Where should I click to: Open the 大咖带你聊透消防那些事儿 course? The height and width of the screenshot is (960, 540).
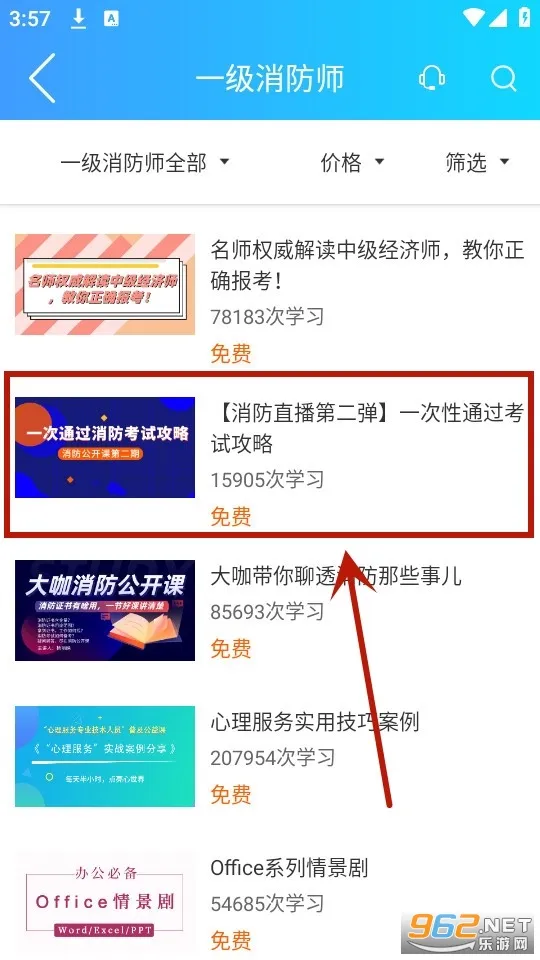pos(270,611)
